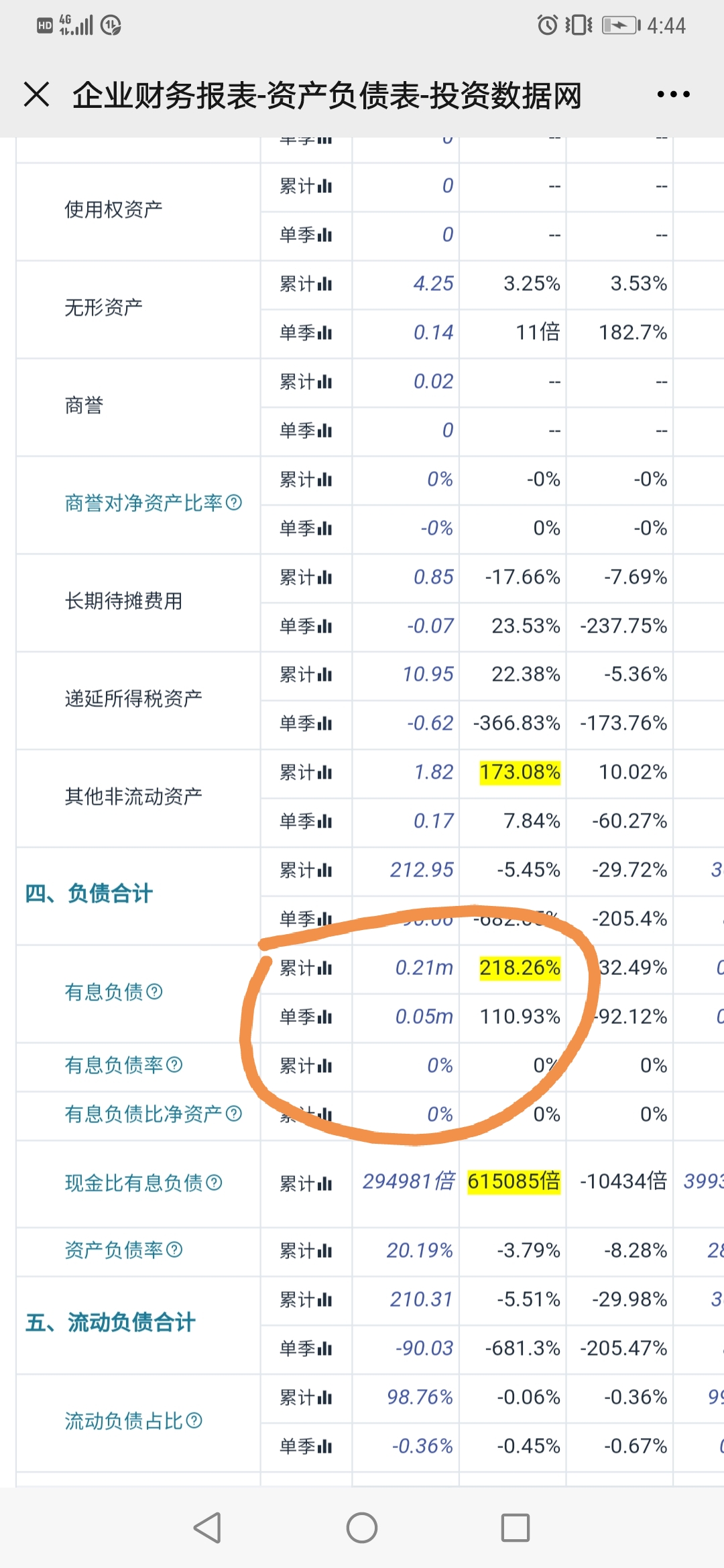Open the 有息负债 explanation link
724x1568 pixels.
click(x=154, y=992)
